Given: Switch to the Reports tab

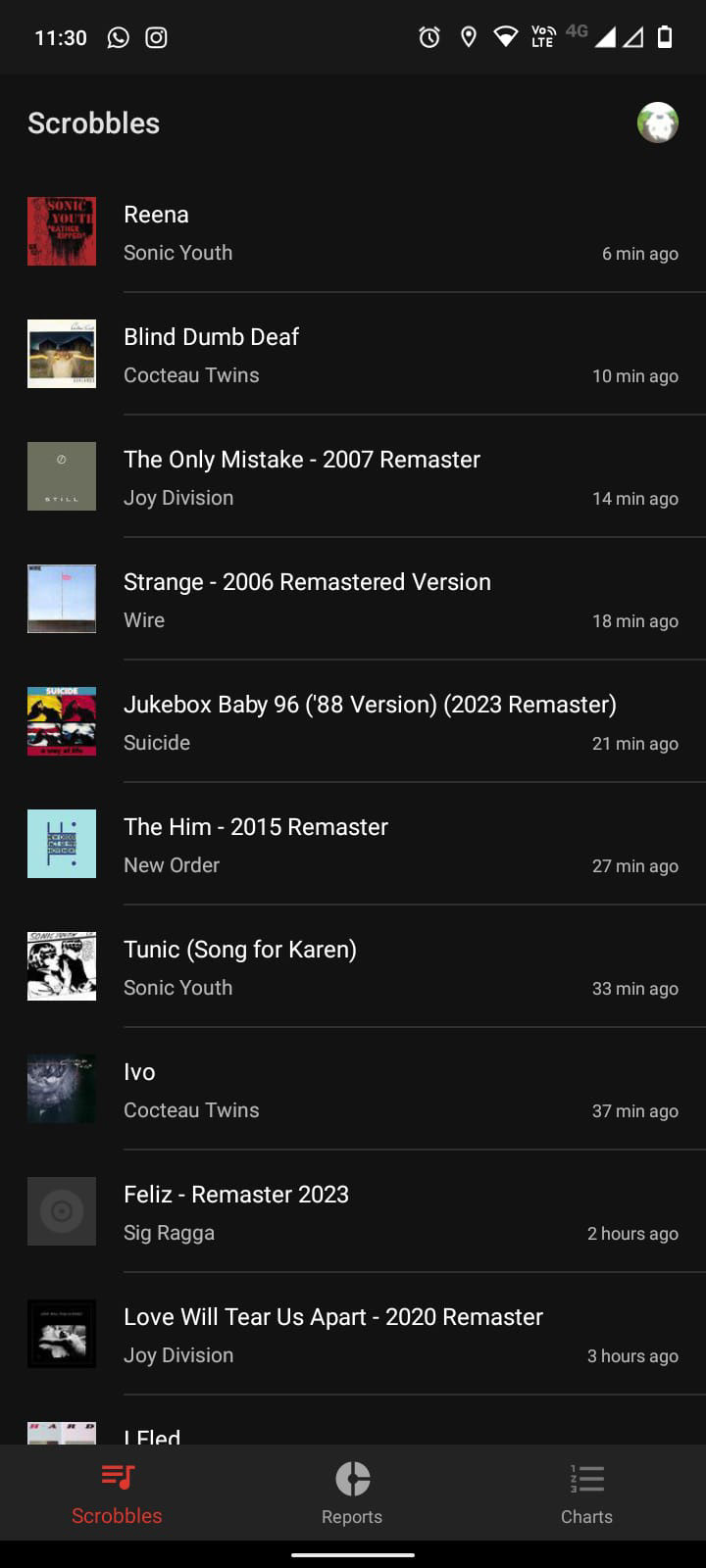Looking at the screenshot, I should coord(352,1494).
